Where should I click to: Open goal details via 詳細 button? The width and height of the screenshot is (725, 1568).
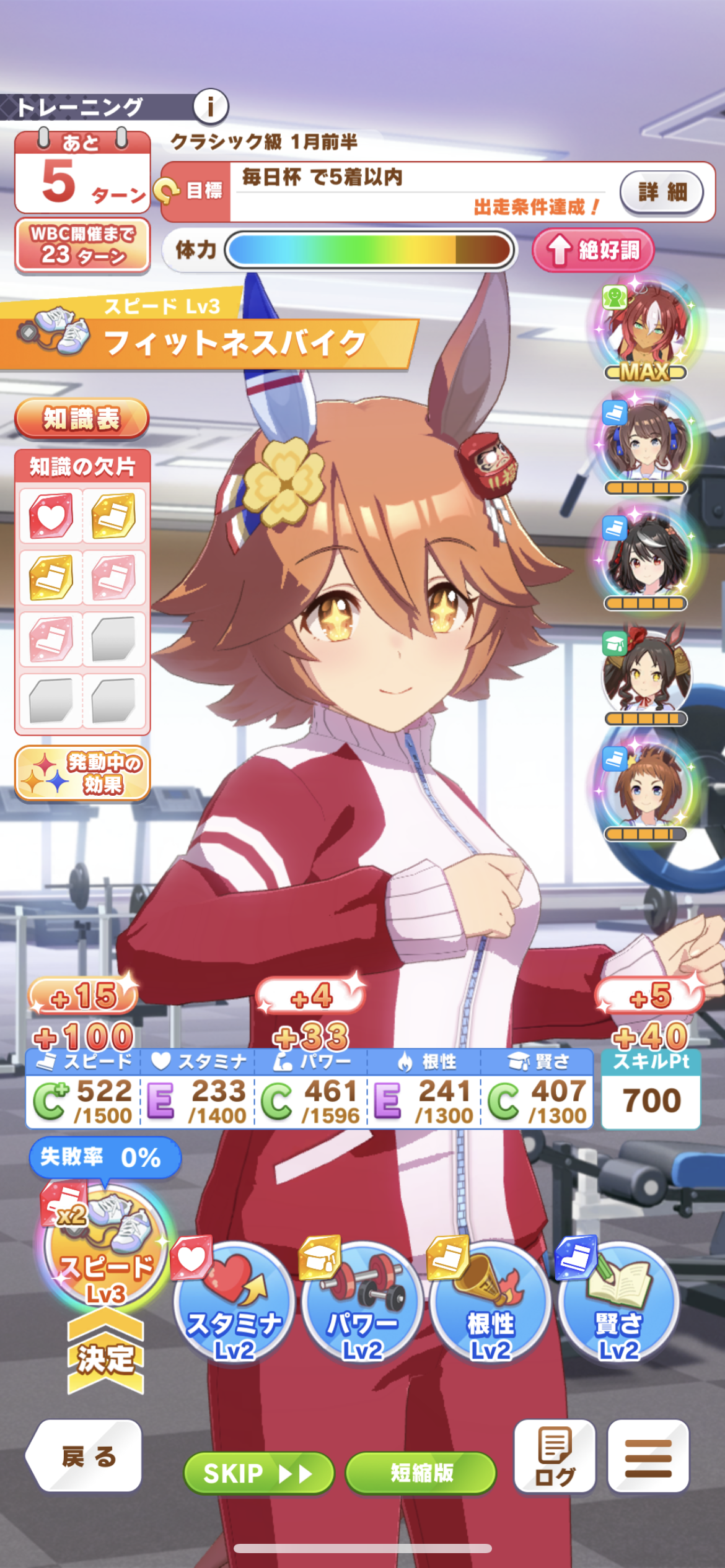[662, 192]
